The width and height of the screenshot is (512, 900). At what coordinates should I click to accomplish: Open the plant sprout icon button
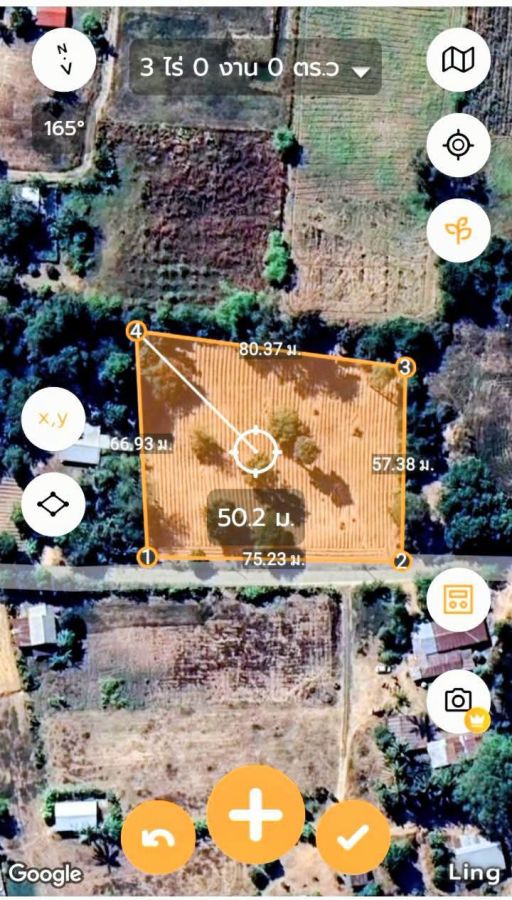tap(458, 231)
